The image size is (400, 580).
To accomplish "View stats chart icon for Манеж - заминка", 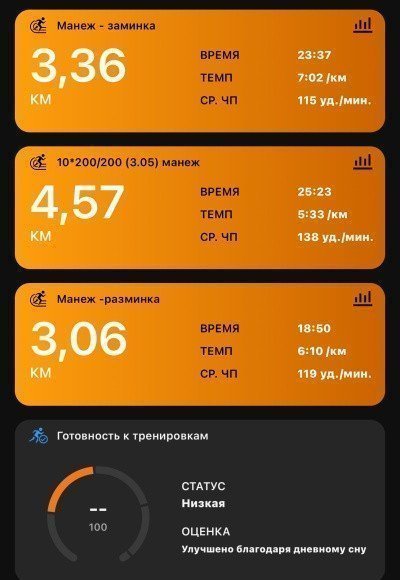I will coord(363,26).
